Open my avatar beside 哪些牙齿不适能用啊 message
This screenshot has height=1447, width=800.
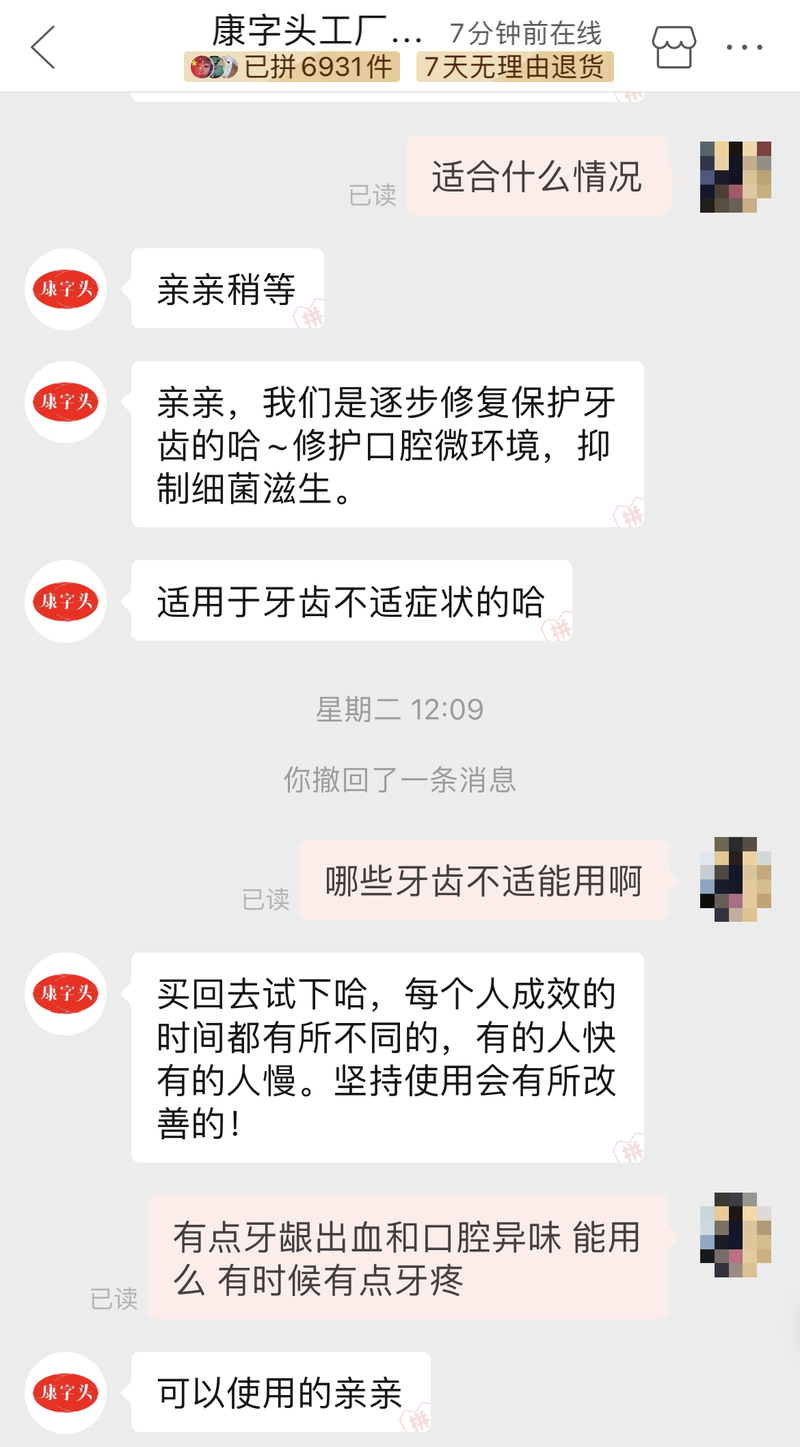point(735,879)
